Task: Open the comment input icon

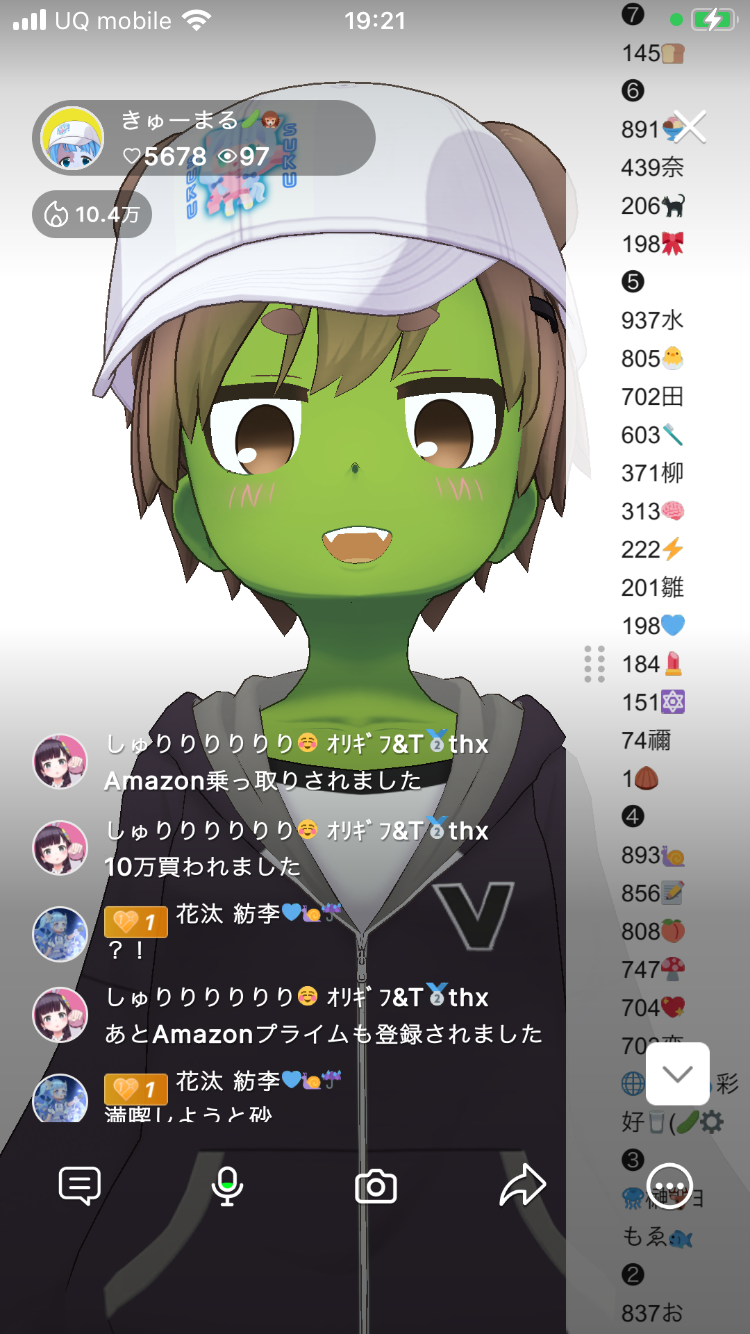Action: coord(80,1186)
